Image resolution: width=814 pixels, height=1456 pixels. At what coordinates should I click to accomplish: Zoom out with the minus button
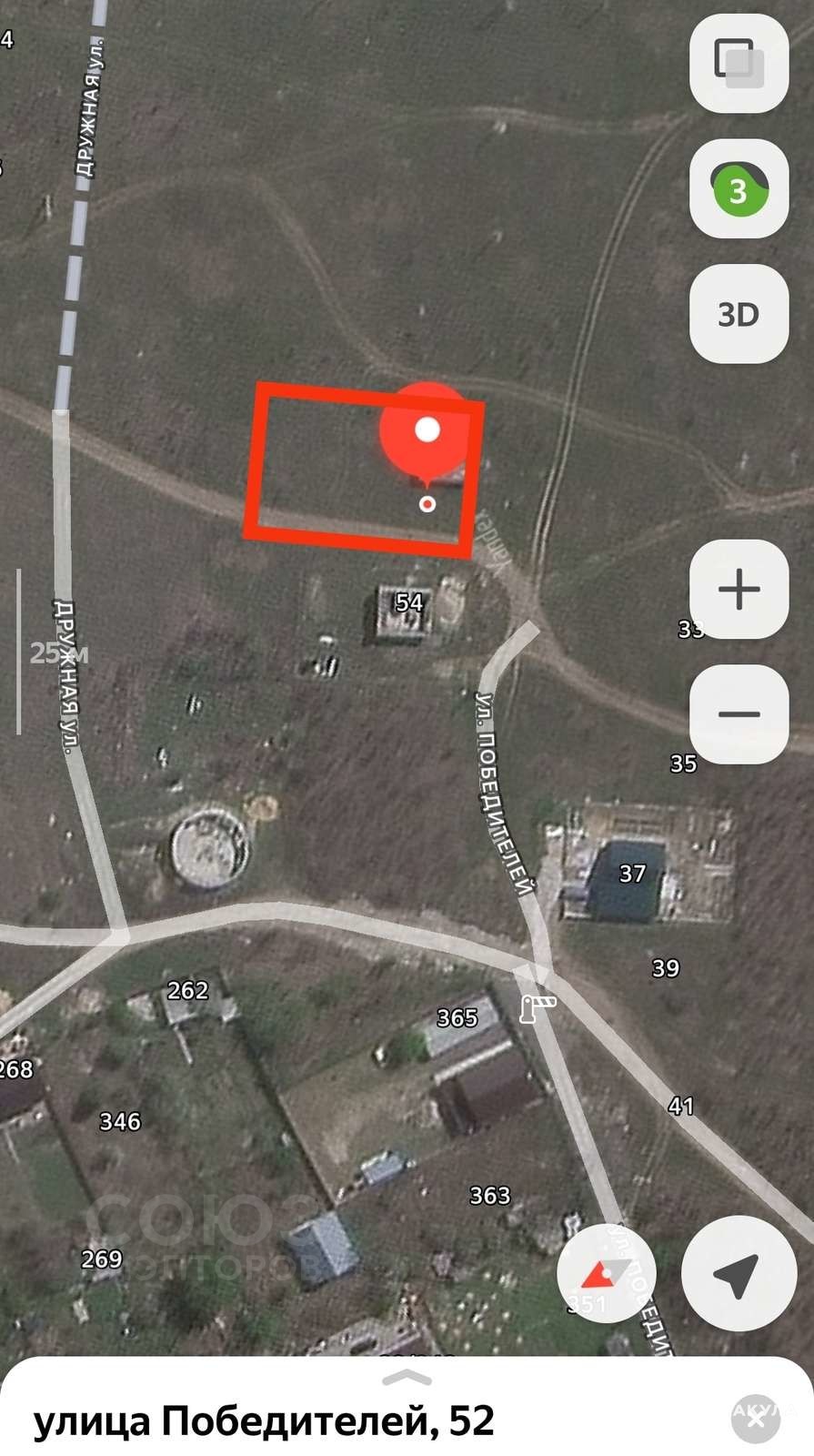[739, 714]
